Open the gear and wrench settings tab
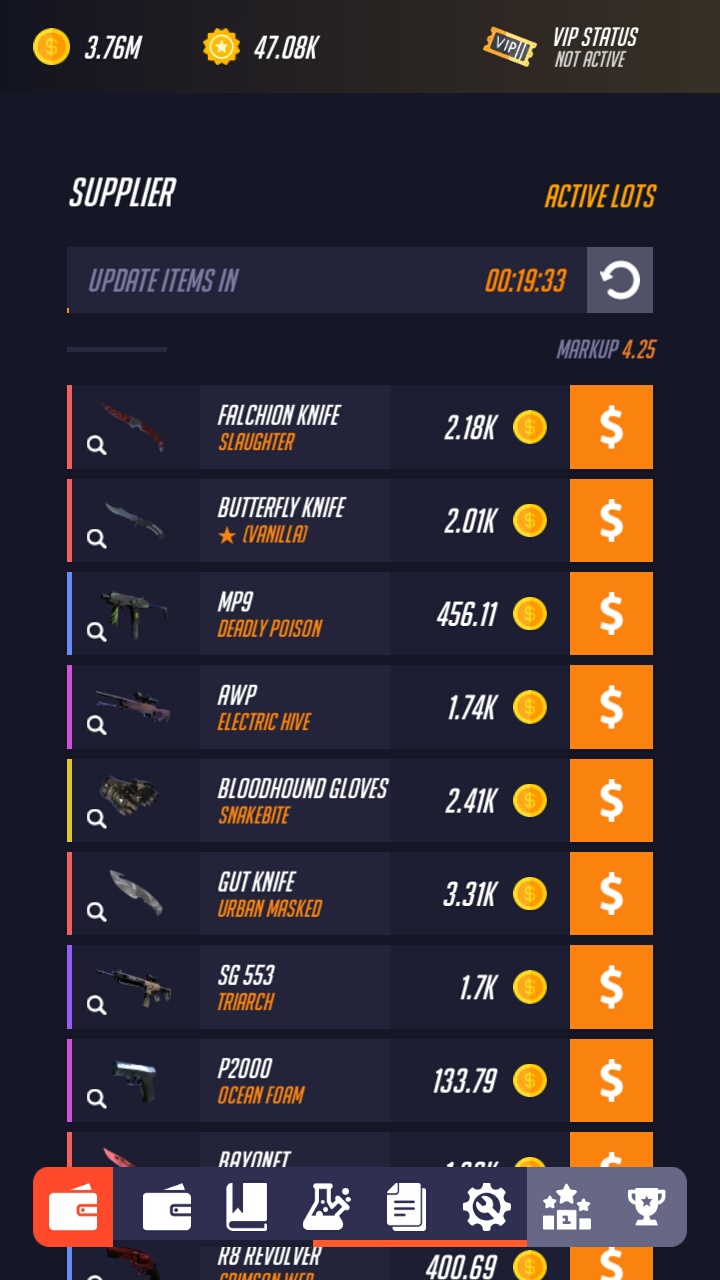 [487, 1207]
